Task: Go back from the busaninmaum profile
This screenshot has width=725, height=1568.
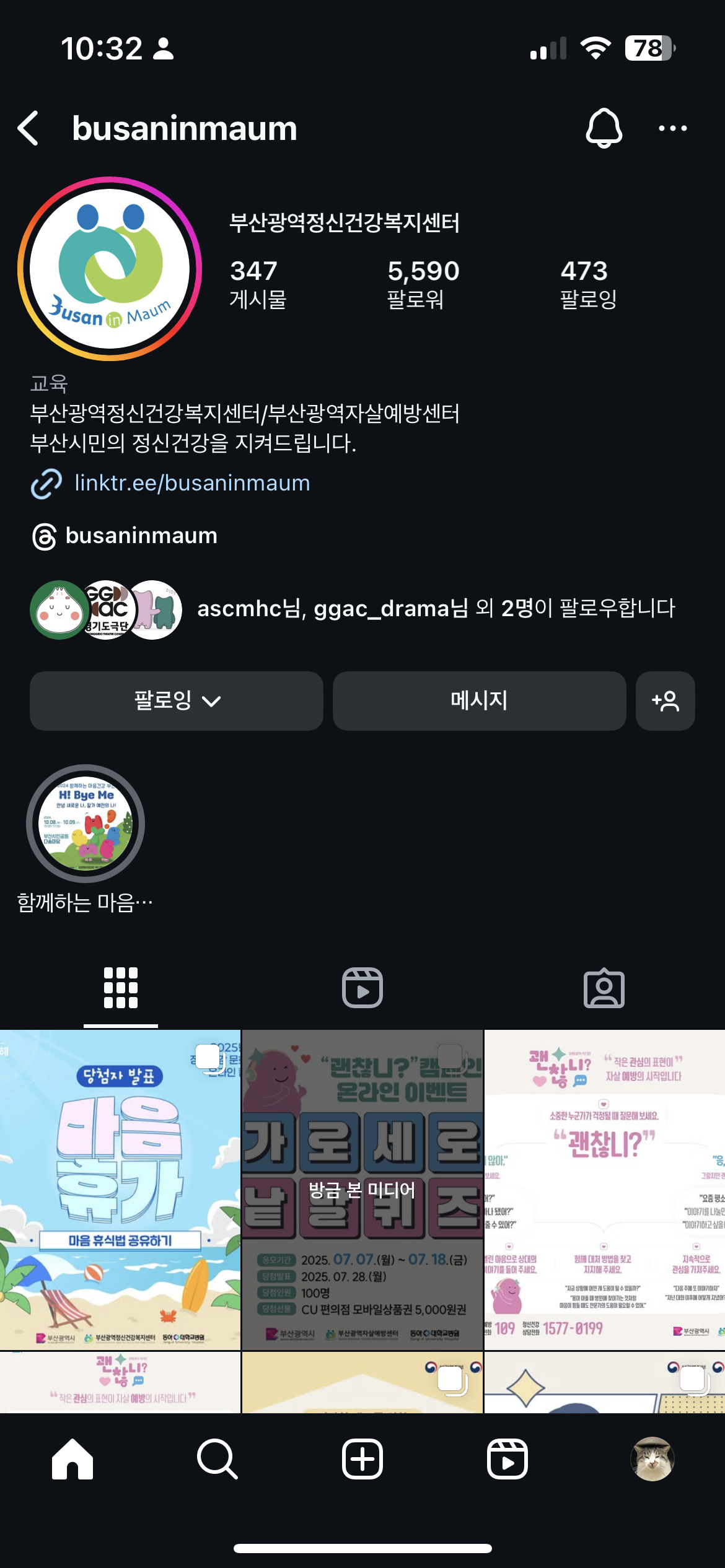Action: [x=29, y=128]
